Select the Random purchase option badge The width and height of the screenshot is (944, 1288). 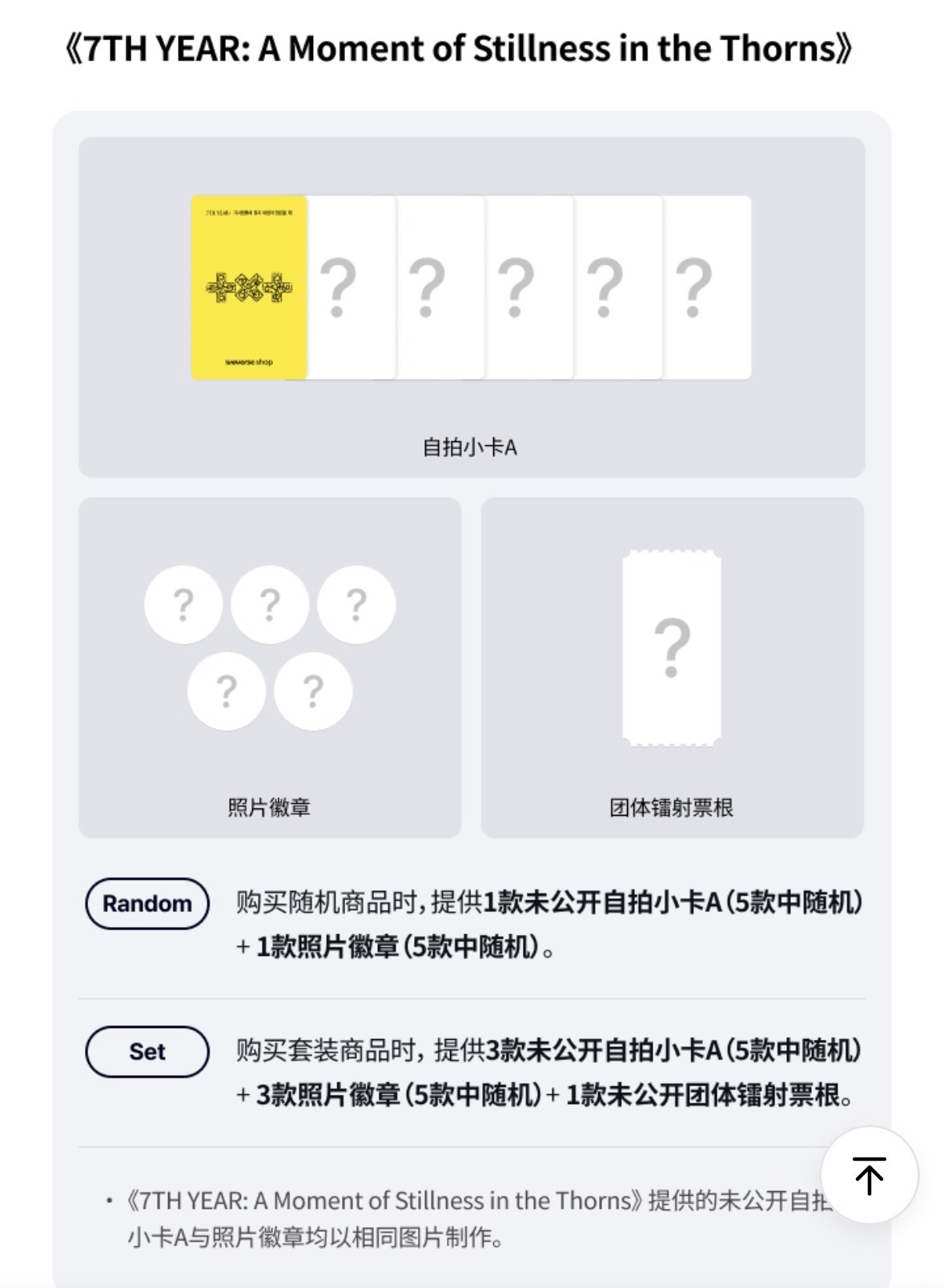[x=146, y=904]
